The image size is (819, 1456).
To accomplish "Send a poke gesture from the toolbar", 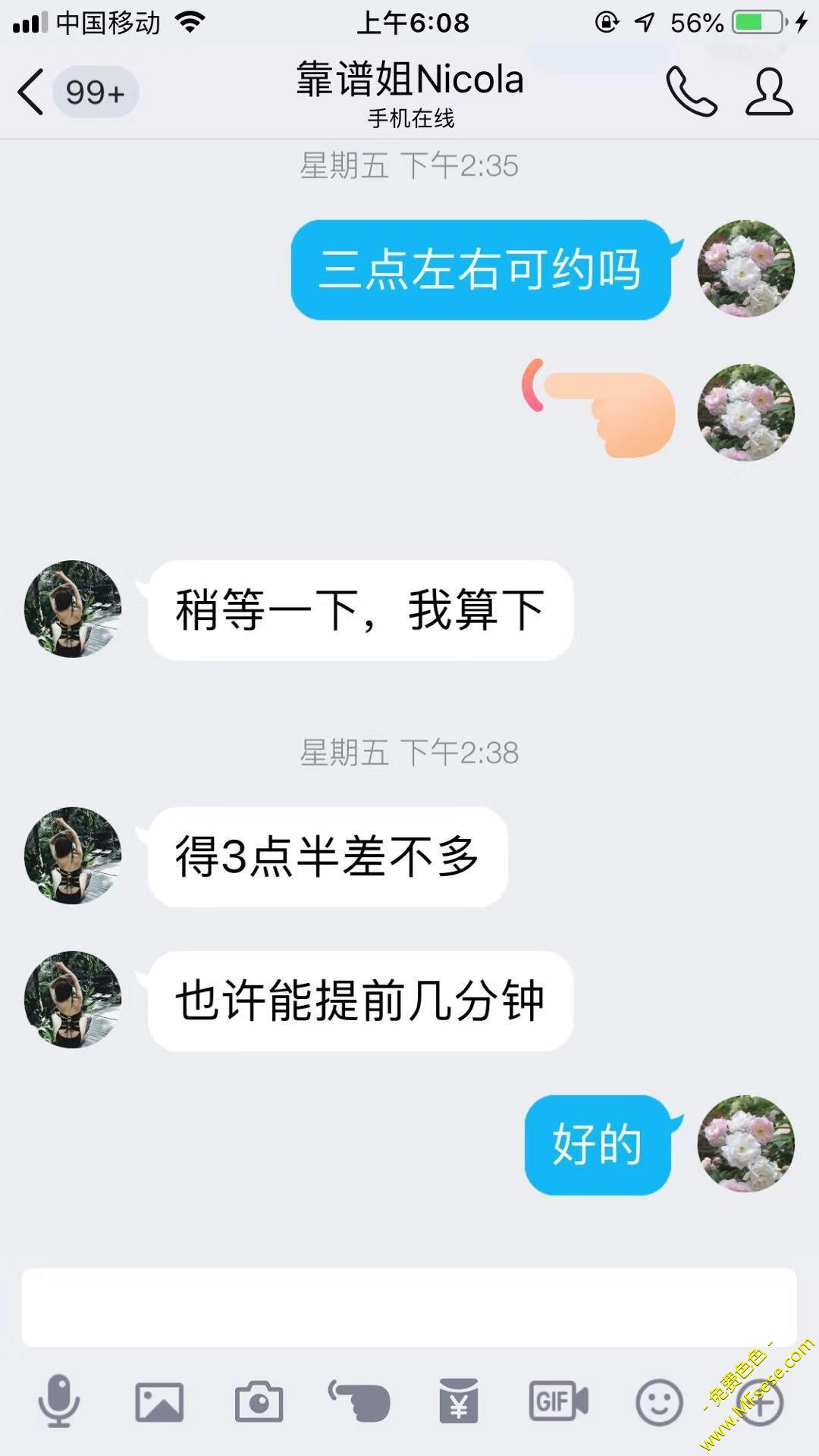I will [x=359, y=1401].
